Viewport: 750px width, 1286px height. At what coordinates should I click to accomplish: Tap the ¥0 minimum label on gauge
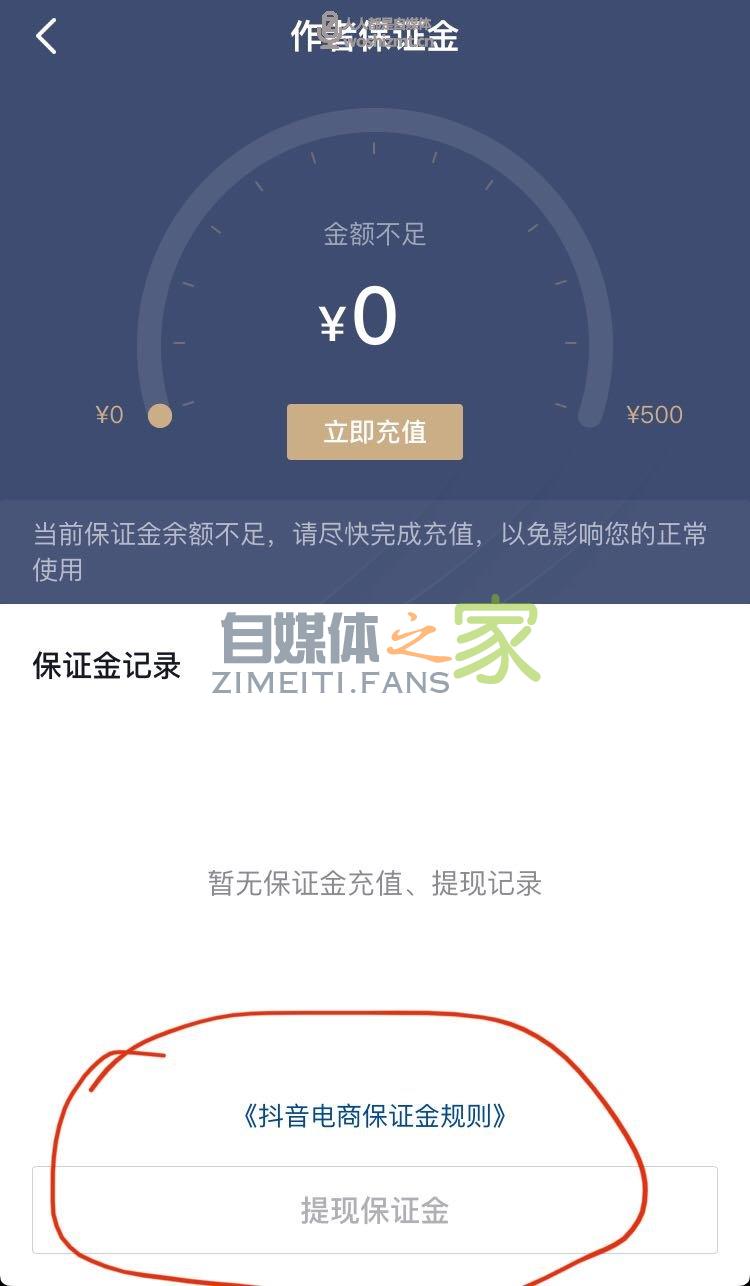pos(110,415)
